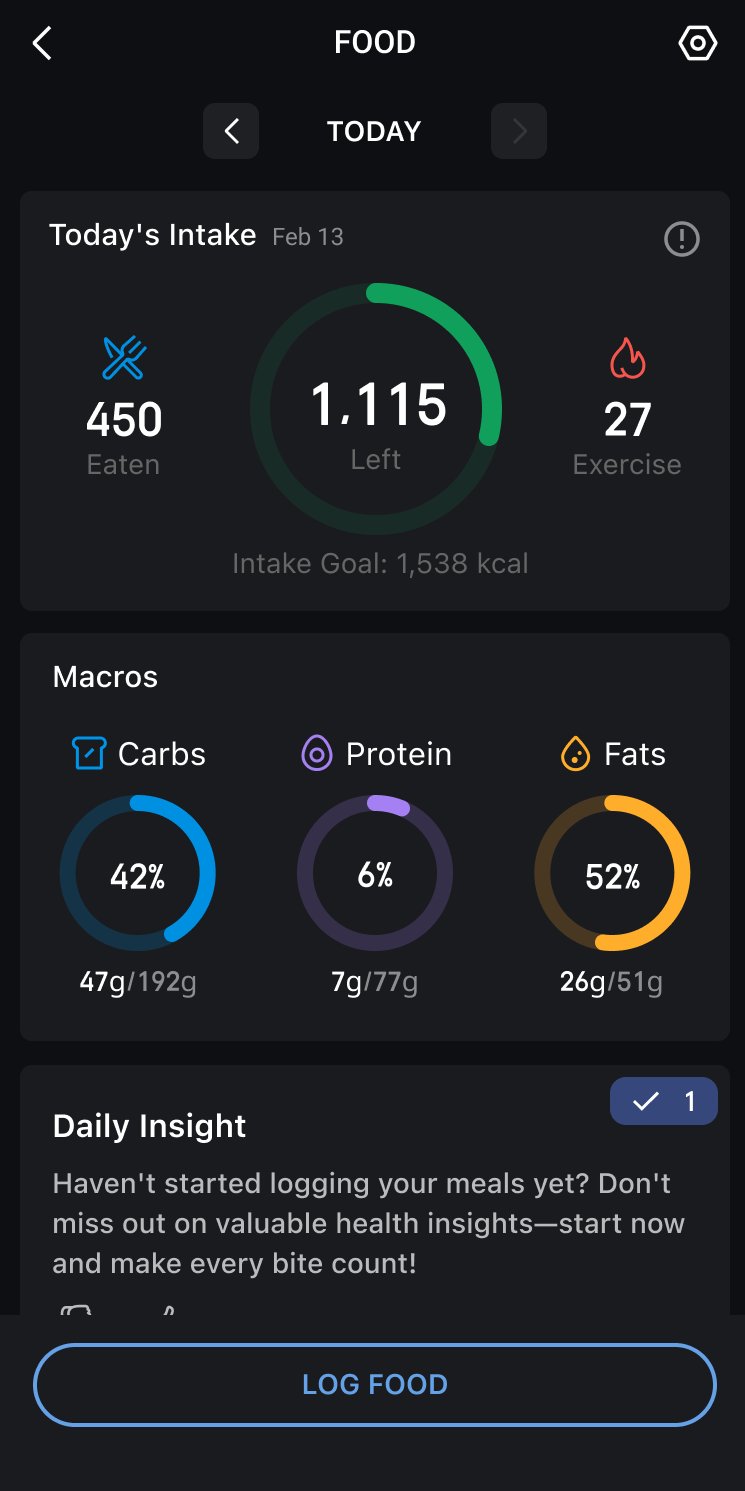Tap the back arrow in the header

(41, 43)
